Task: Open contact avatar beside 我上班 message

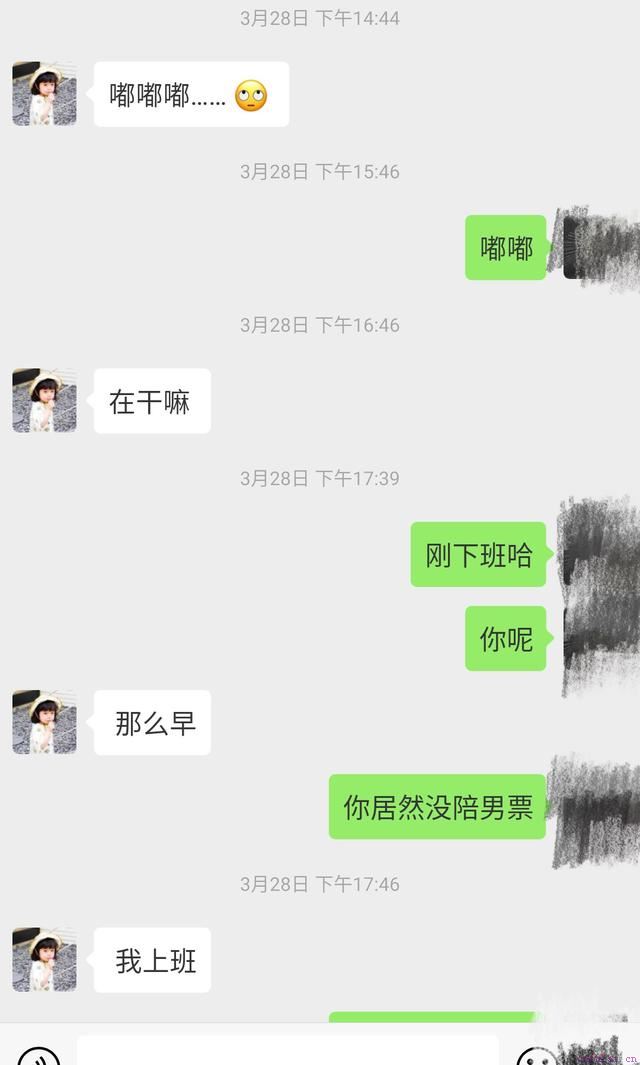Action: [x=44, y=960]
